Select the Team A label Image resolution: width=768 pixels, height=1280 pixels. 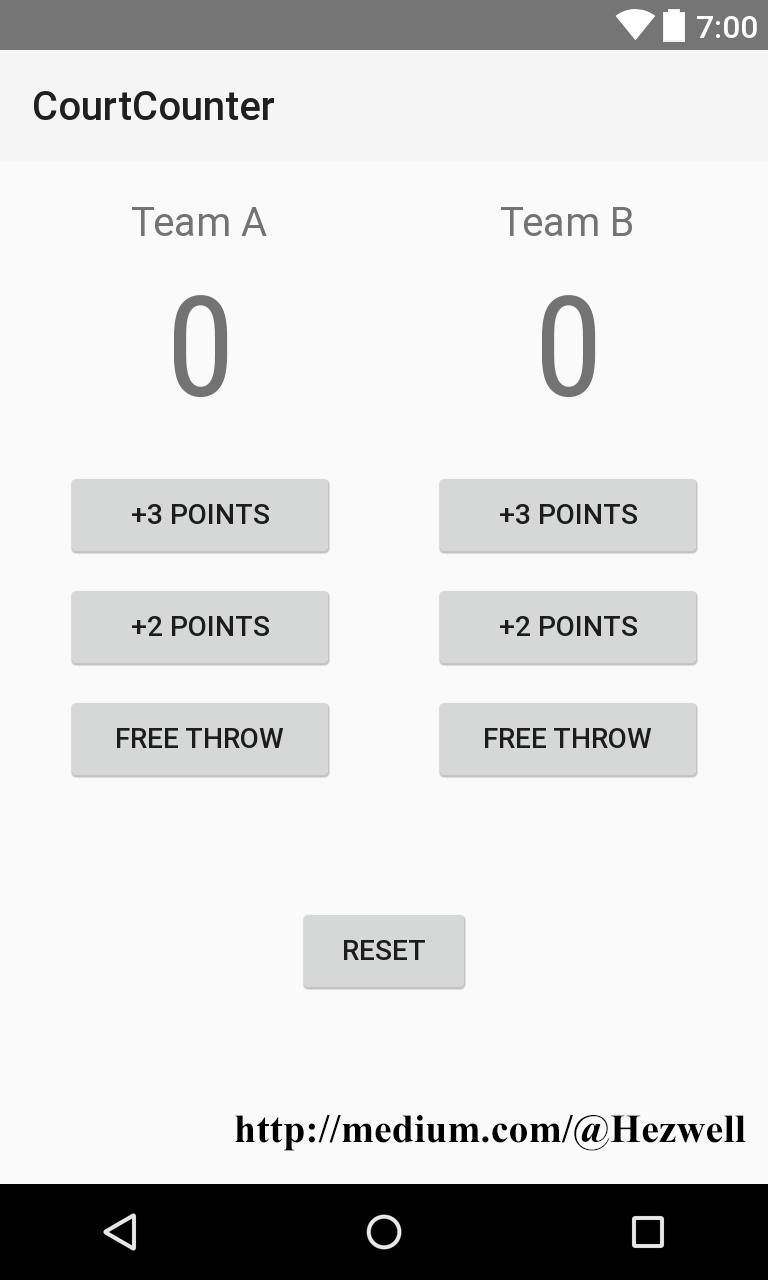coord(200,222)
